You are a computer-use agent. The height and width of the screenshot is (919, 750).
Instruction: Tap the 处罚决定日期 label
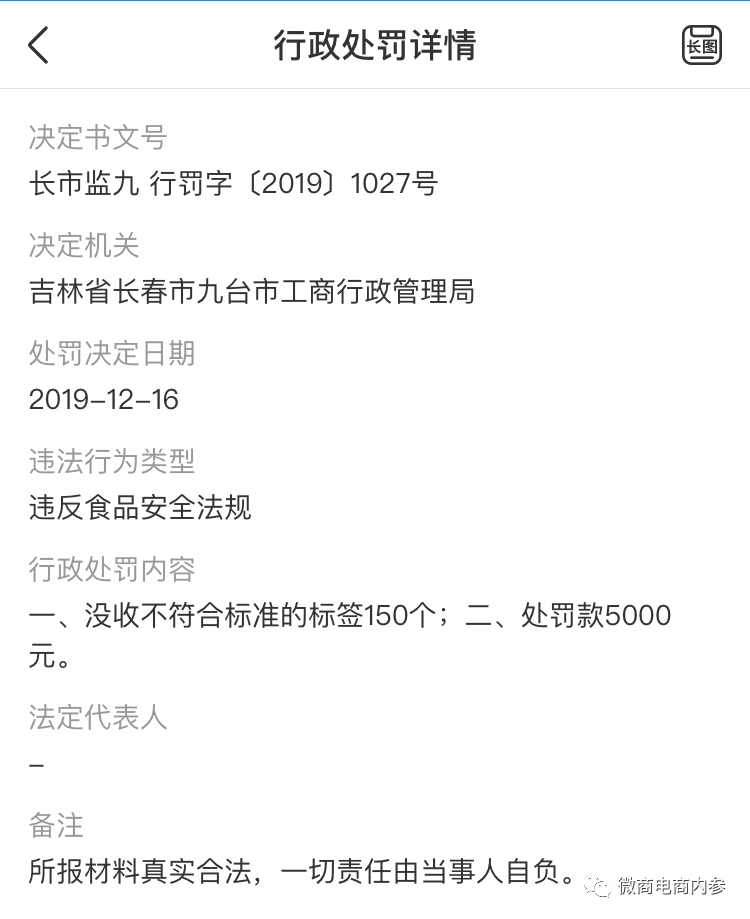coord(111,354)
